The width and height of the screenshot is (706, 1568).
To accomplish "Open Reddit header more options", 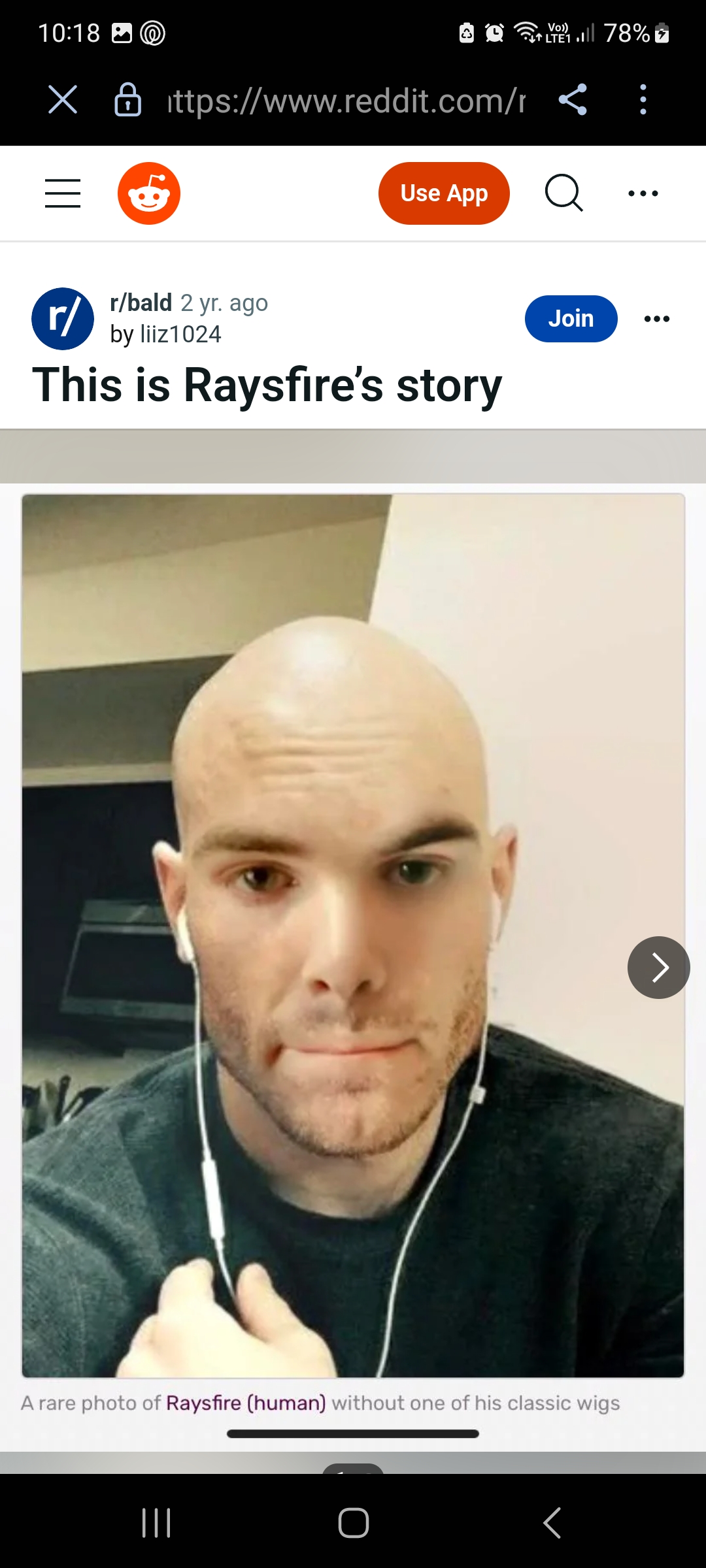I will 643,193.
